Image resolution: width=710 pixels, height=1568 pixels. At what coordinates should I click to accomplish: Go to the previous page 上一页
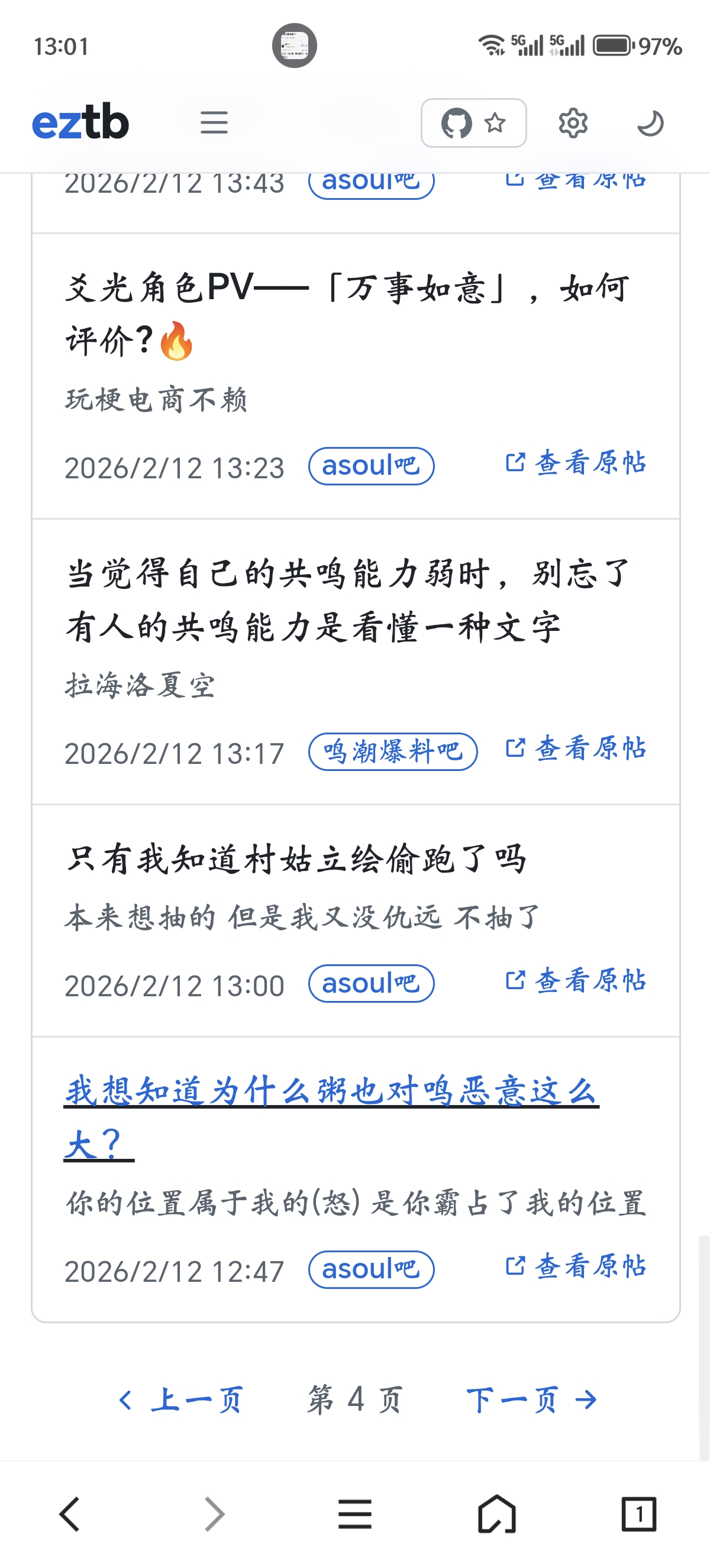[182, 1400]
